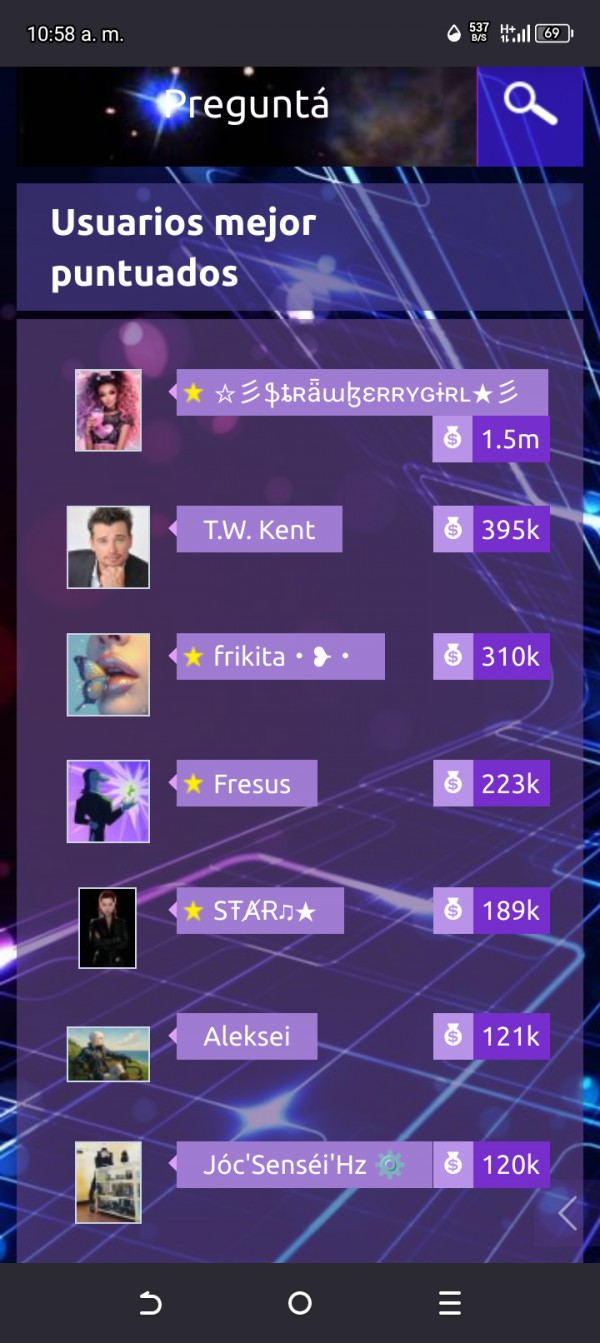This screenshot has height=1343, width=600.
Task: Open T.W. Kent's profile
Action: (x=259, y=530)
